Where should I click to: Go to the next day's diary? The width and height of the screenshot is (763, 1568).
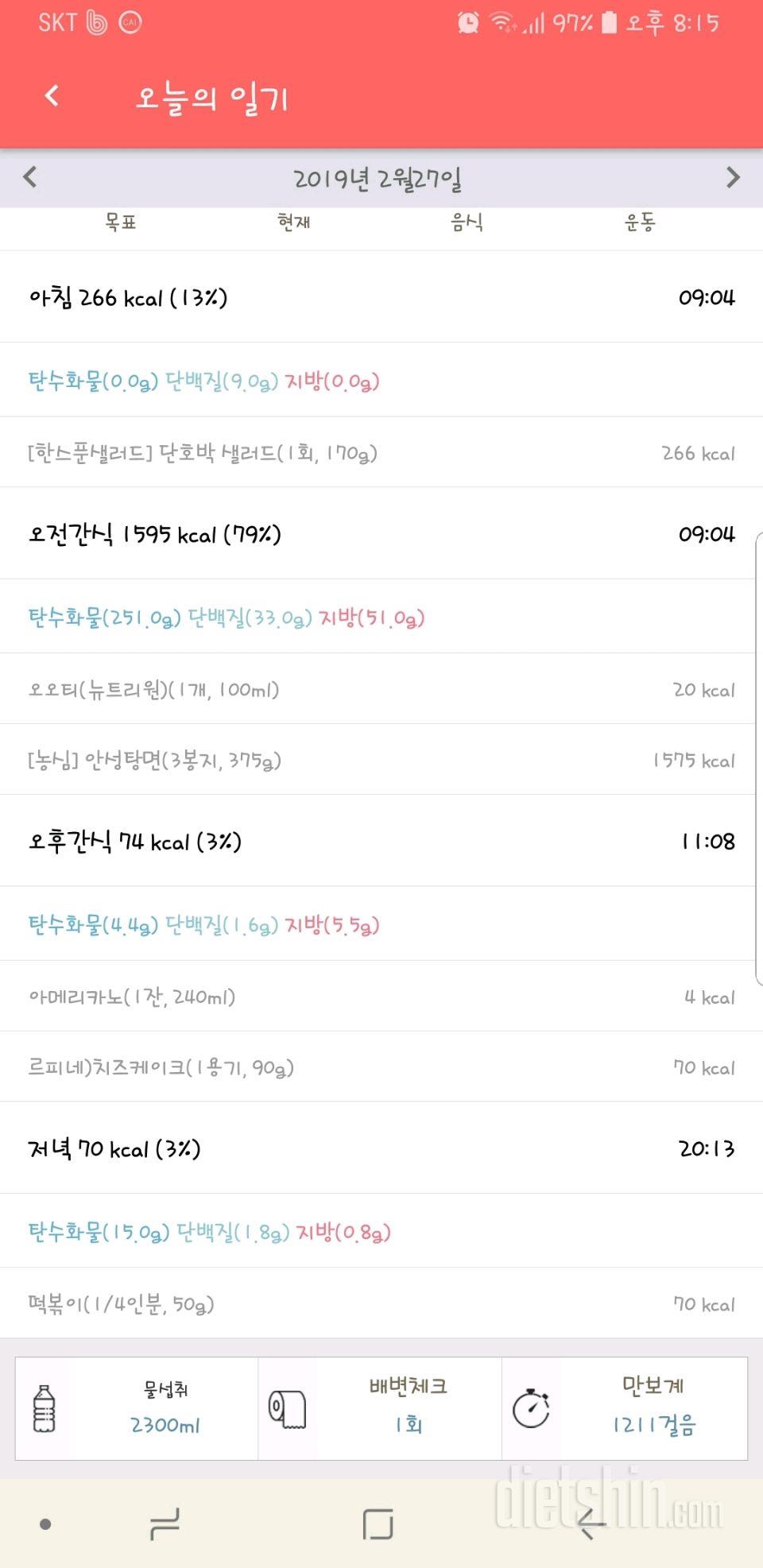pos(733,176)
